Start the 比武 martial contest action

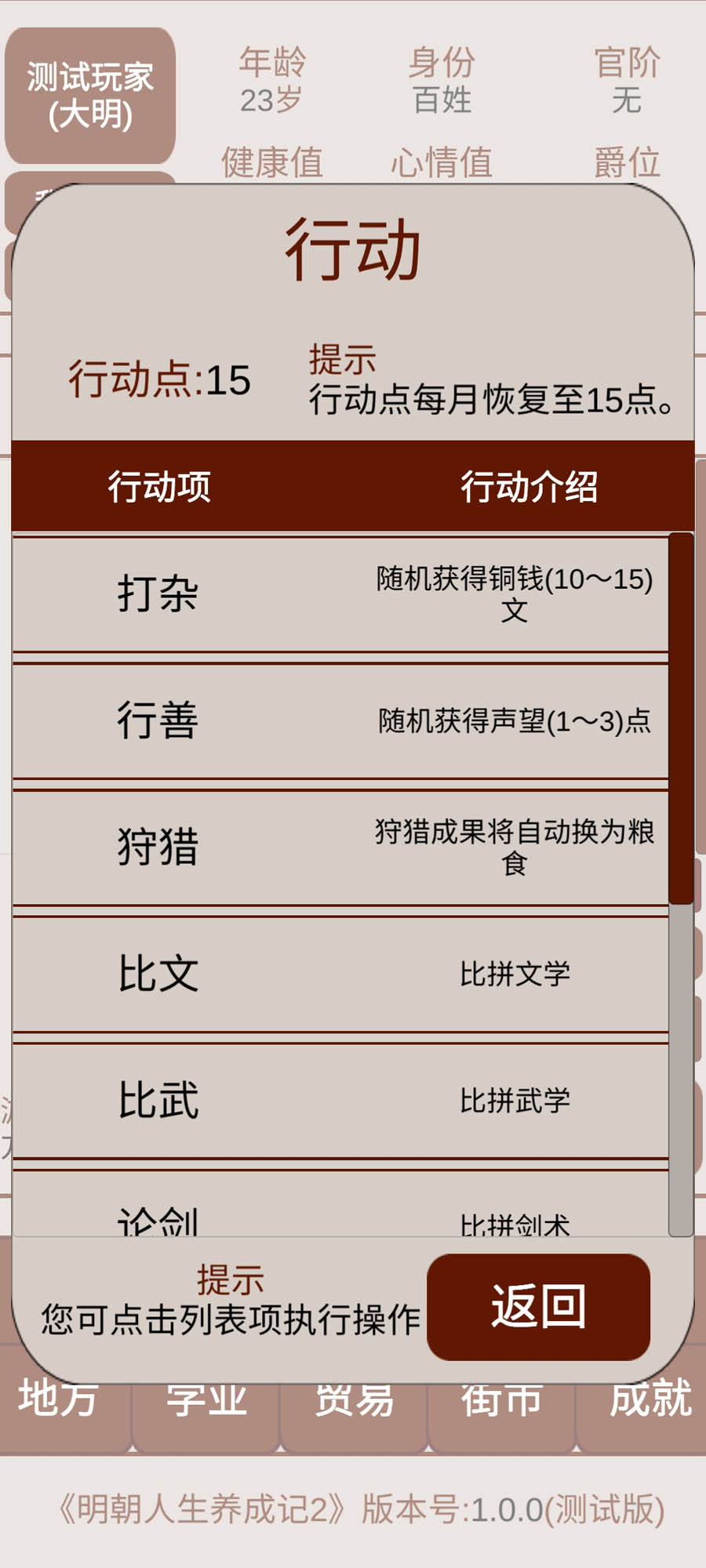coord(340,1101)
